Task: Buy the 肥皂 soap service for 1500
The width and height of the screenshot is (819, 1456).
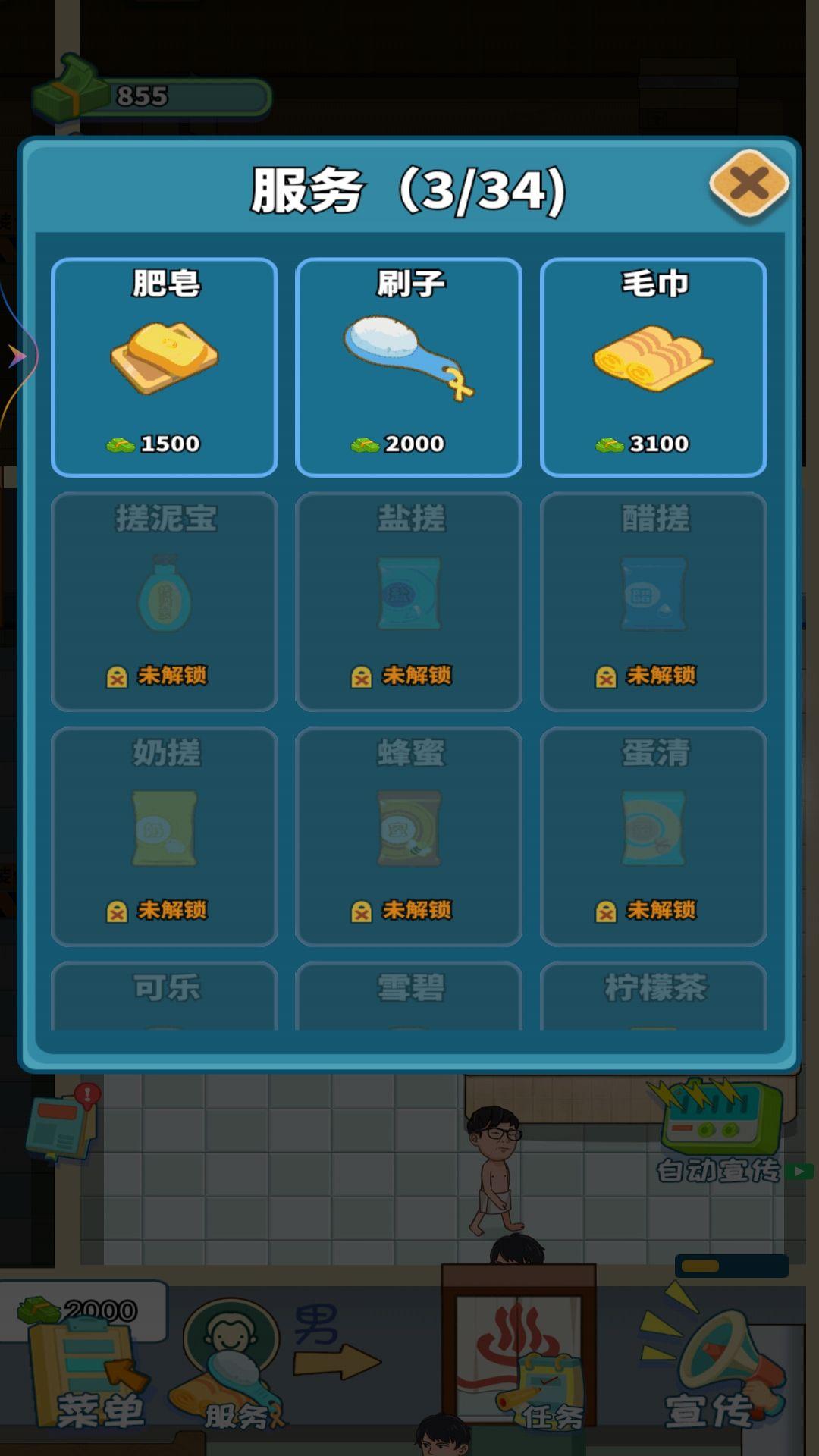Action: (165, 368)
